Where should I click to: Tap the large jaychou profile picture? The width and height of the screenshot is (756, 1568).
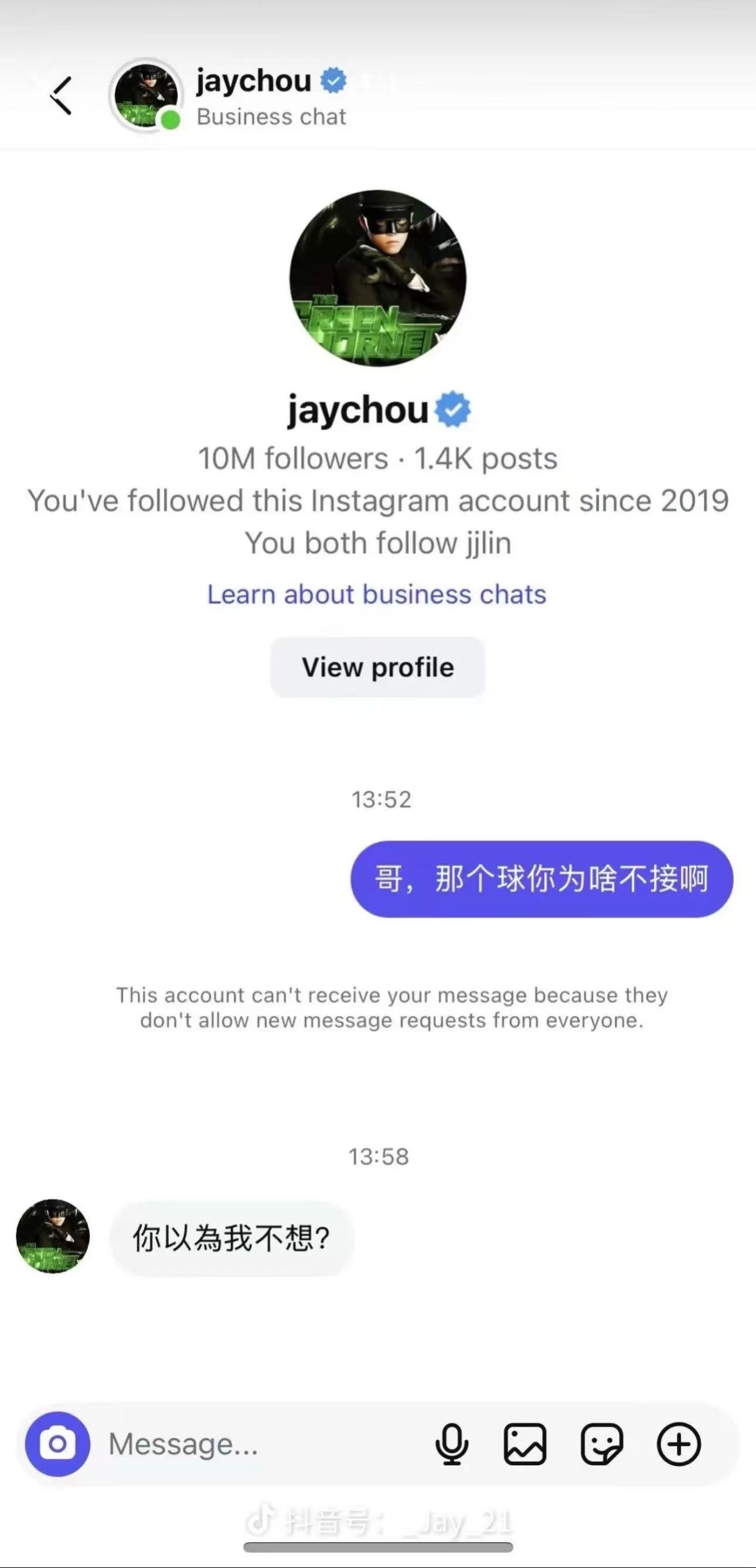pyautogui.click(x=377, y=278)
